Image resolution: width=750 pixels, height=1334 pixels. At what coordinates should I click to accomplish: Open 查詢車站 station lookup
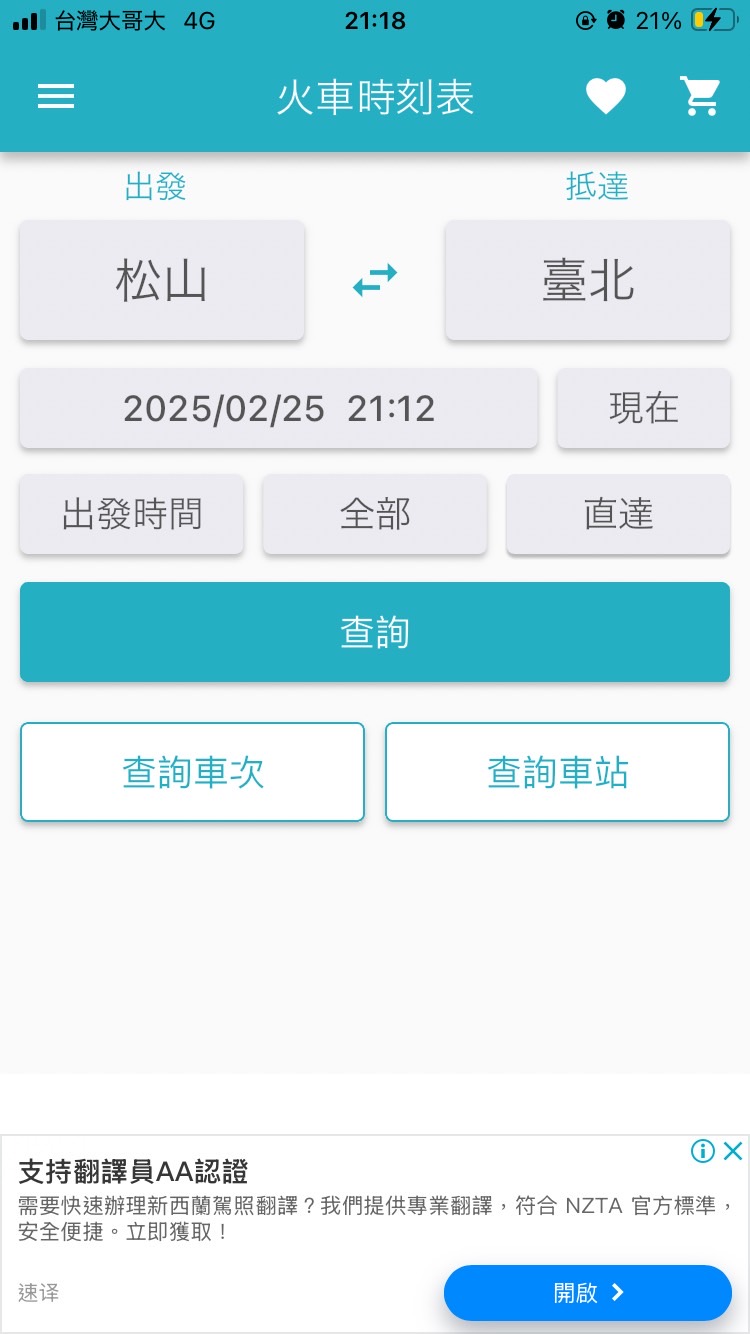[x=557, y=772]
